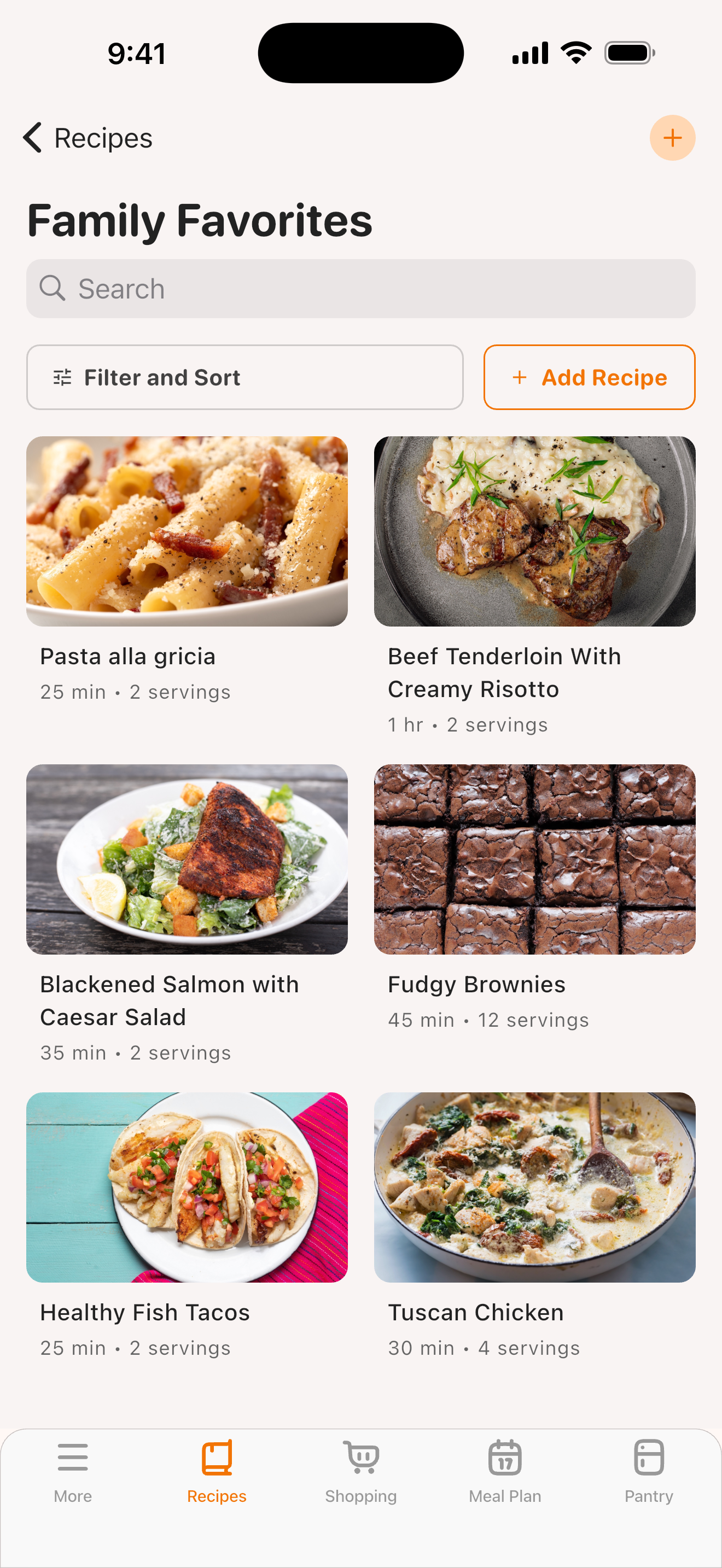This screenshot has width=722, height=1568.
Task: Tap the Beef Tenderloin risotto photo
Action: 535,531
